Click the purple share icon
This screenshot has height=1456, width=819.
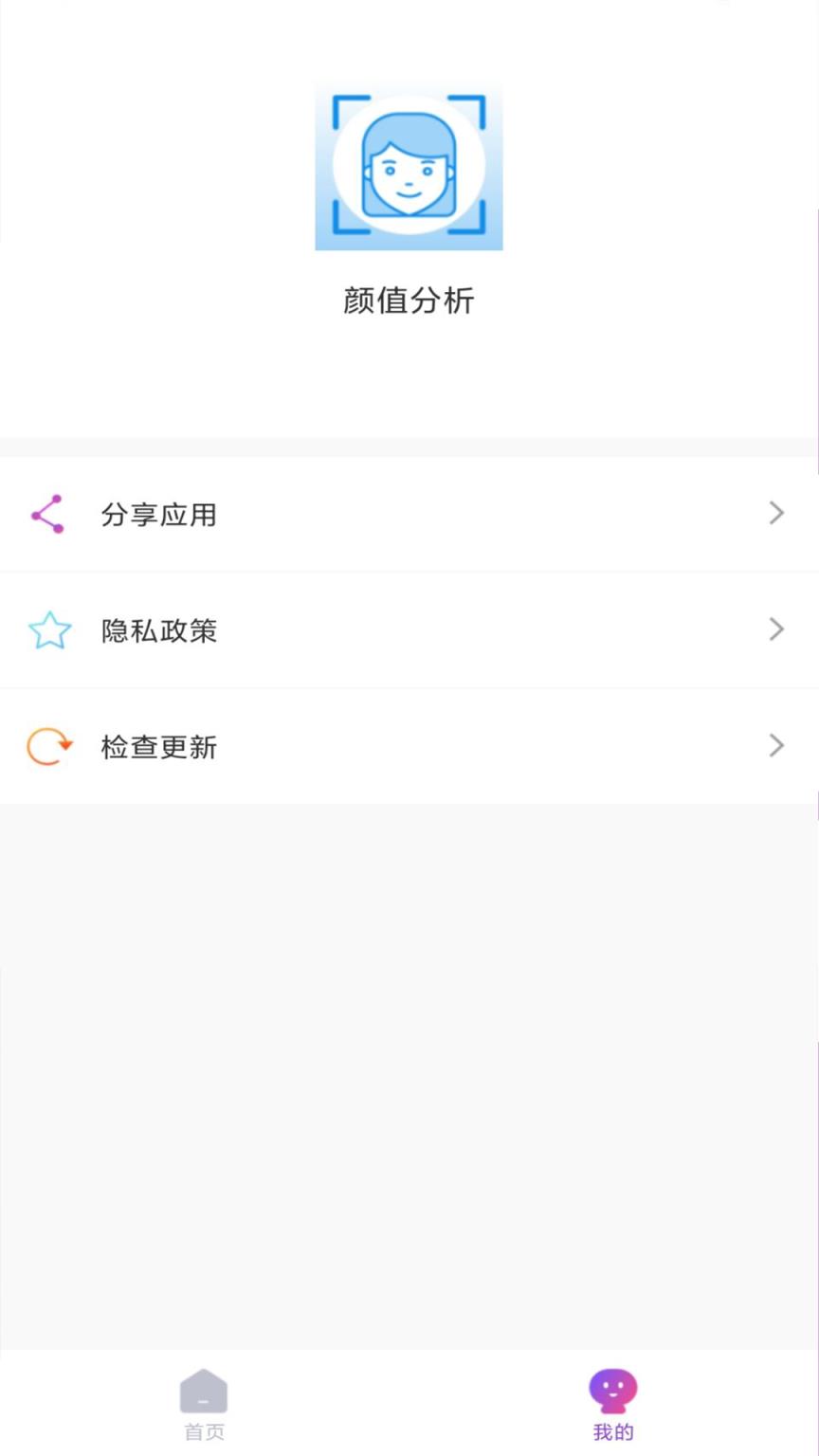49,513
